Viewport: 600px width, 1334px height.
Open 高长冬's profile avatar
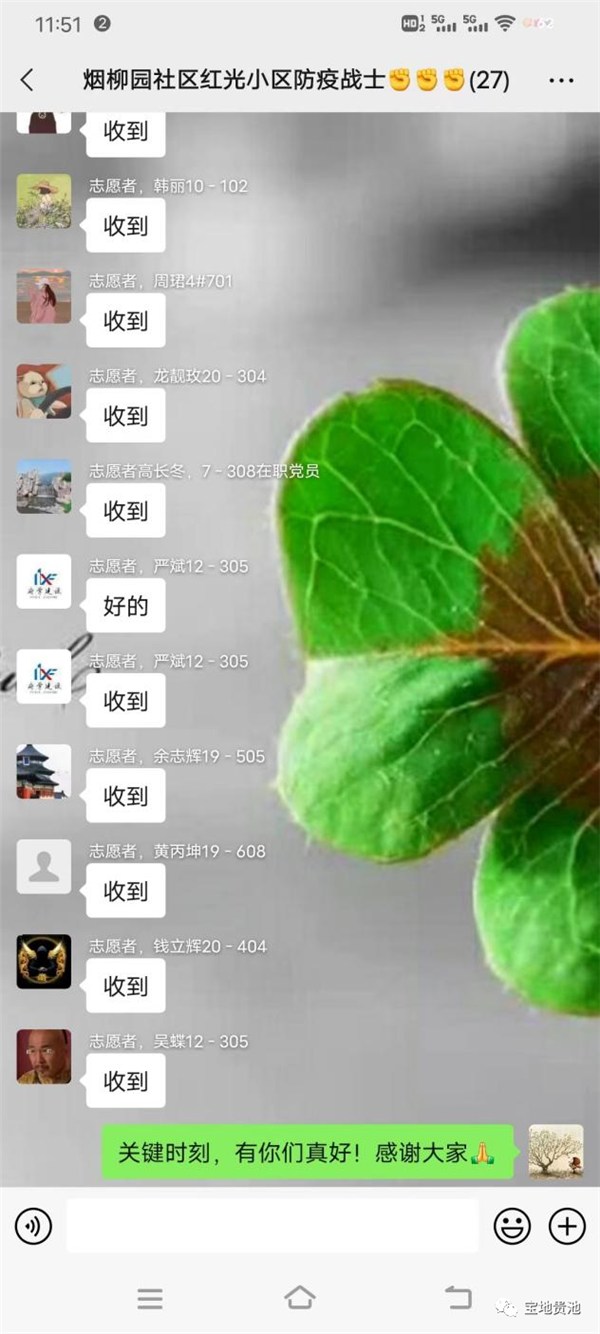click(44, 487)
